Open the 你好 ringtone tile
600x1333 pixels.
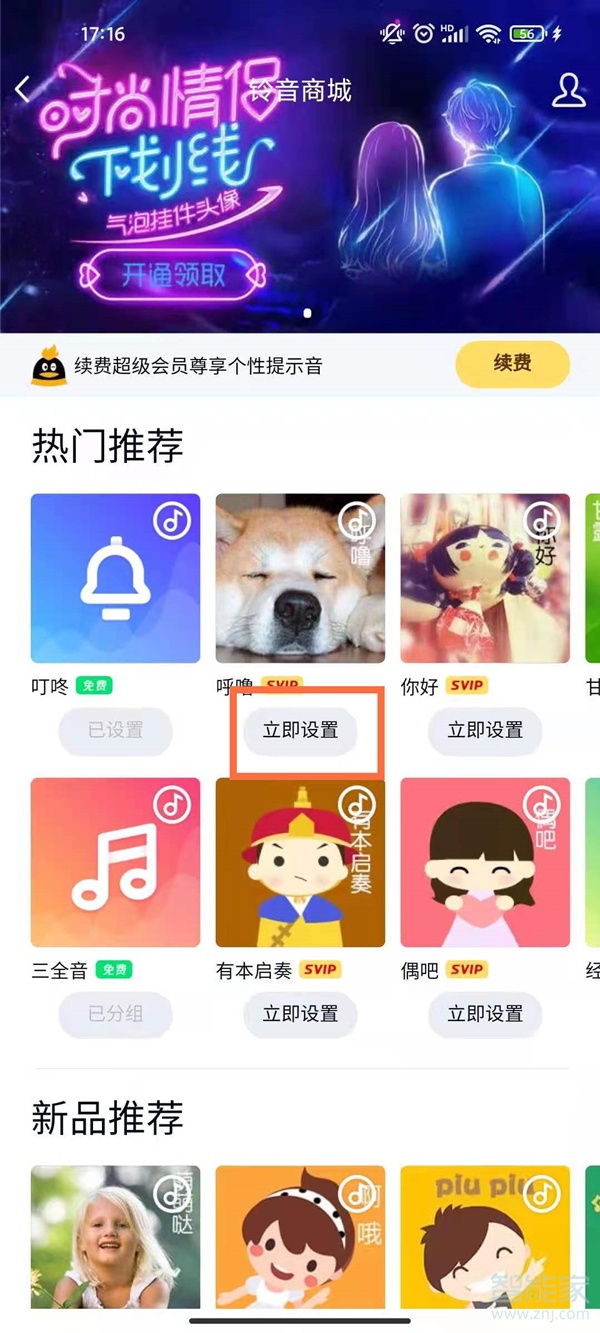pyautogui.click(x=485, y=577)
